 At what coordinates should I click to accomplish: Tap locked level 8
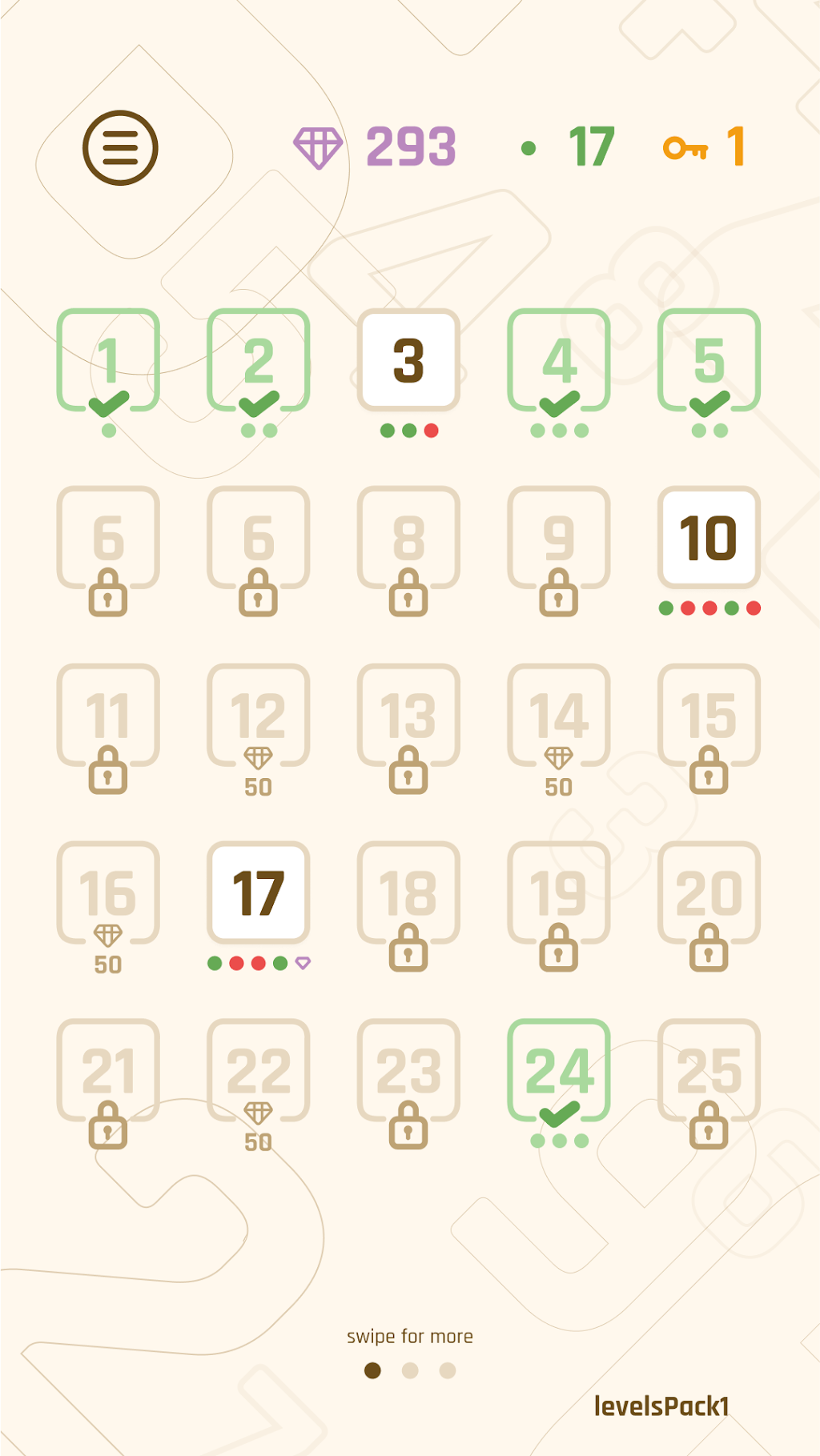coord(408,539)
